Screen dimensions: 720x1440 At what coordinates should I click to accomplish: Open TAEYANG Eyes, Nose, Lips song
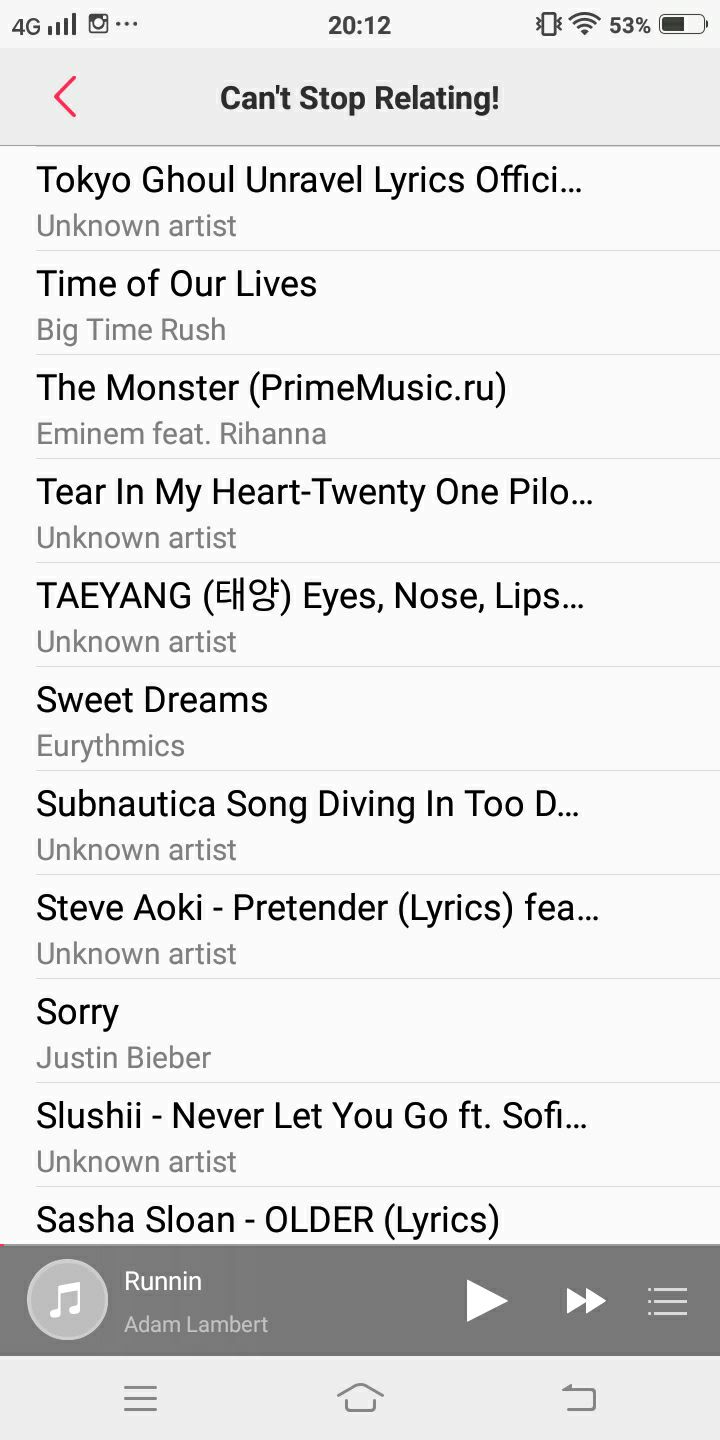(360, 615)
